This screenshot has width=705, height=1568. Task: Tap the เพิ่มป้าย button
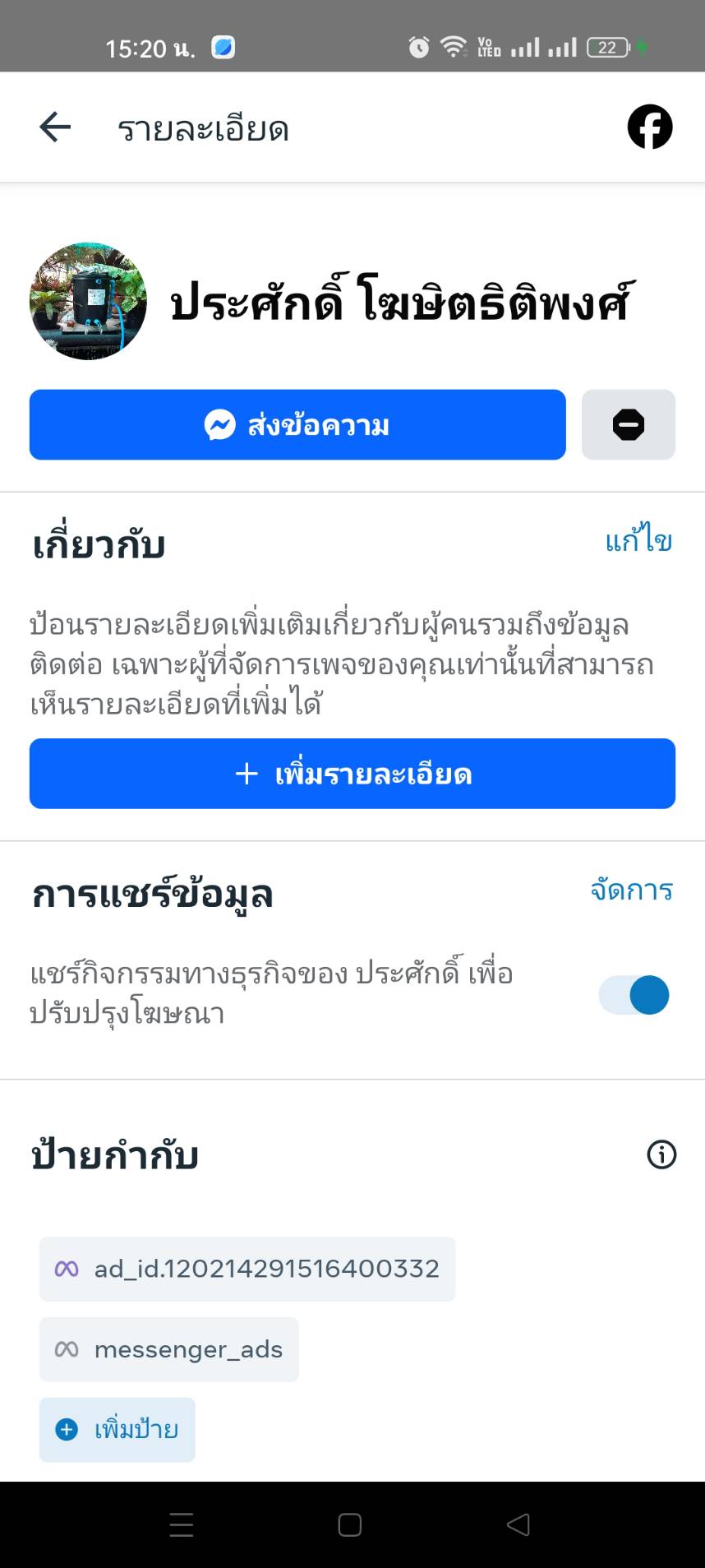[117, 1430]
